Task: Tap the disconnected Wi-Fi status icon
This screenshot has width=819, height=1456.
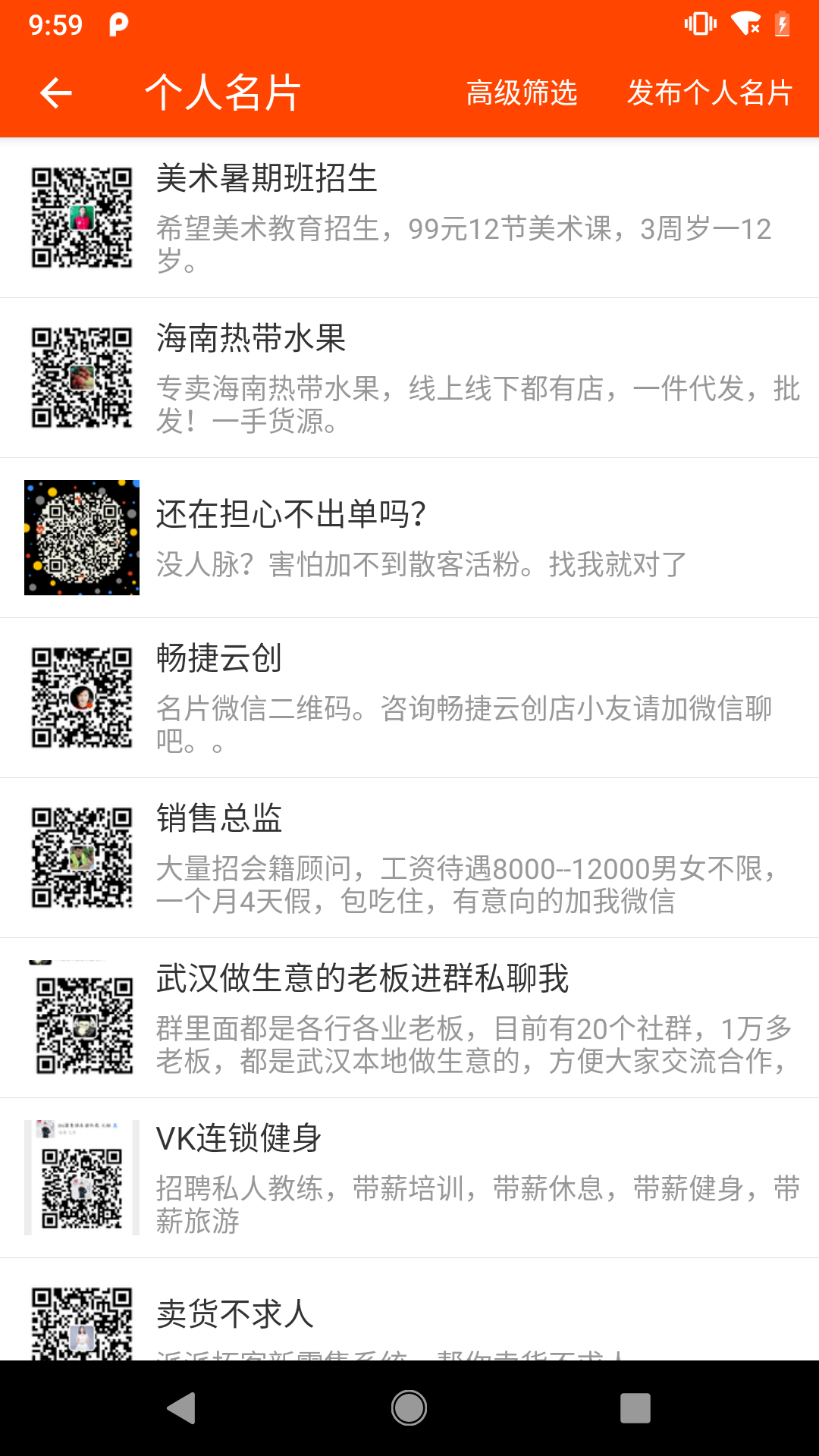Action: point(745,24)
